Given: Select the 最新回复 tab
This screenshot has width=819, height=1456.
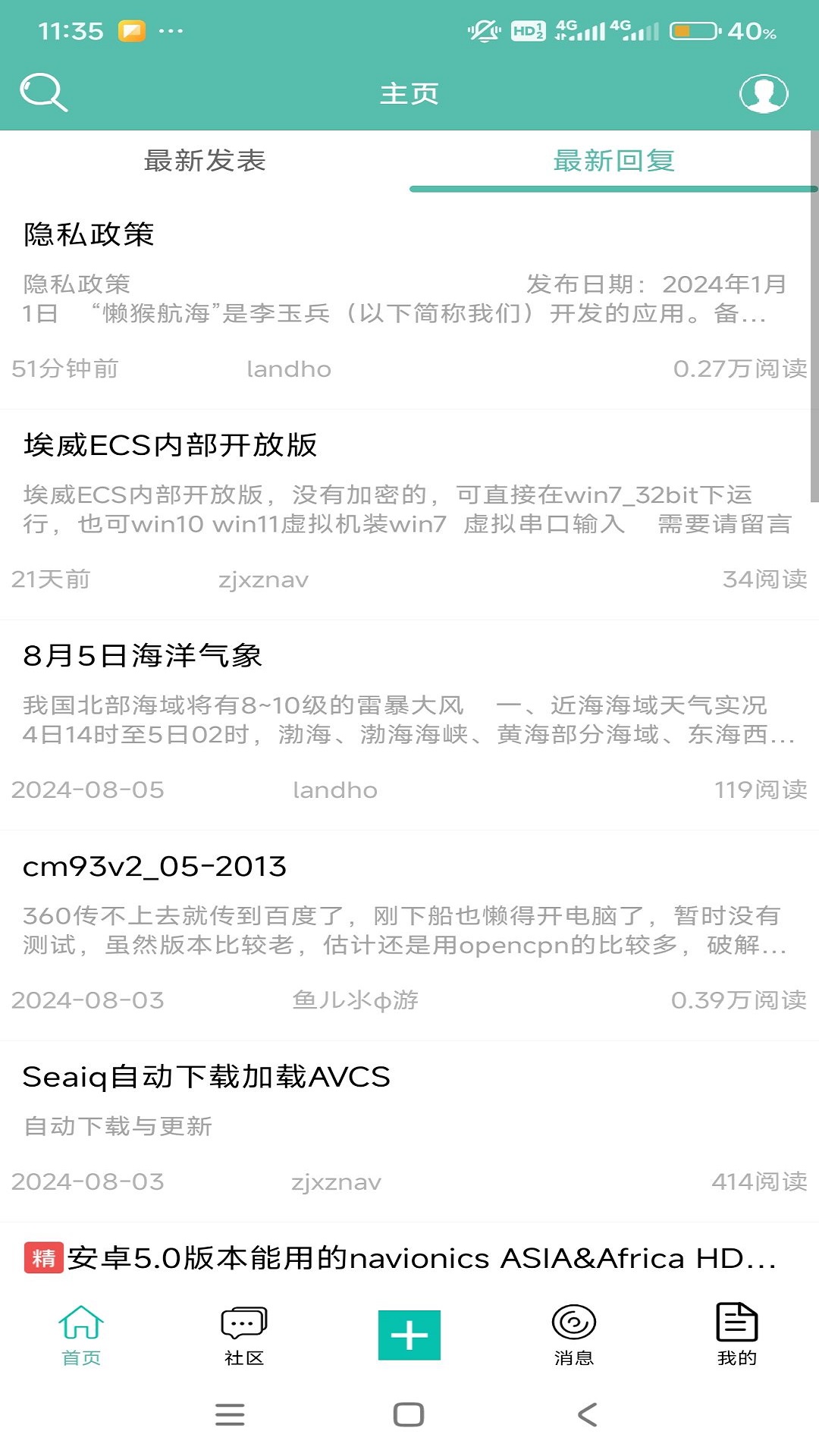Looking at the screenshot, I should tap(613, 161).
